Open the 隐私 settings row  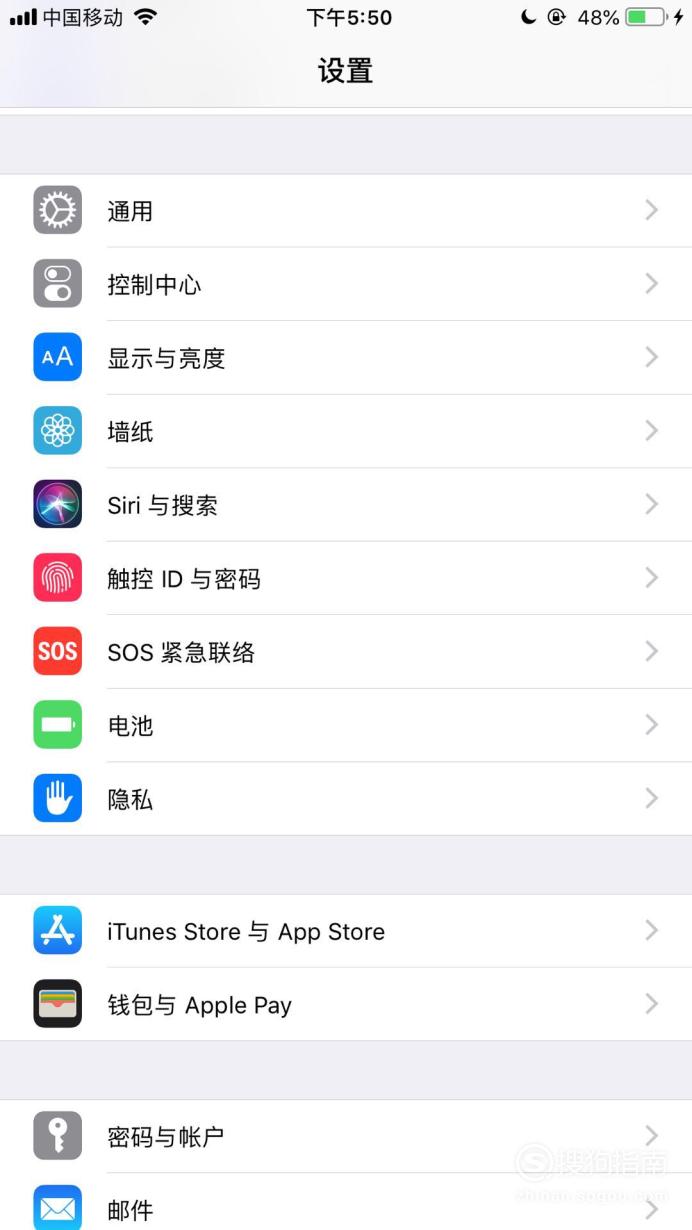346,798
